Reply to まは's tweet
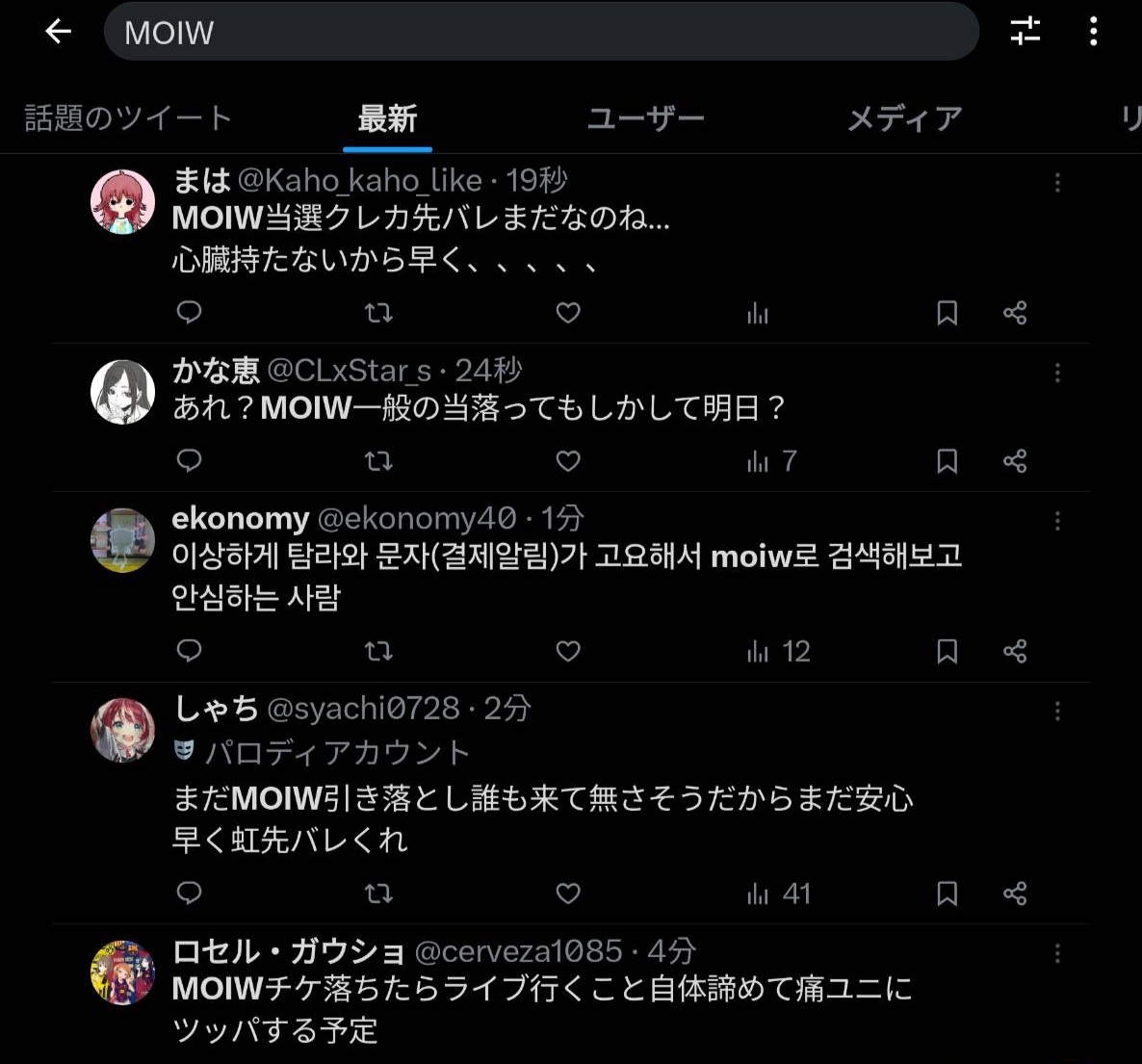1142x1064 pixels. 190,313
